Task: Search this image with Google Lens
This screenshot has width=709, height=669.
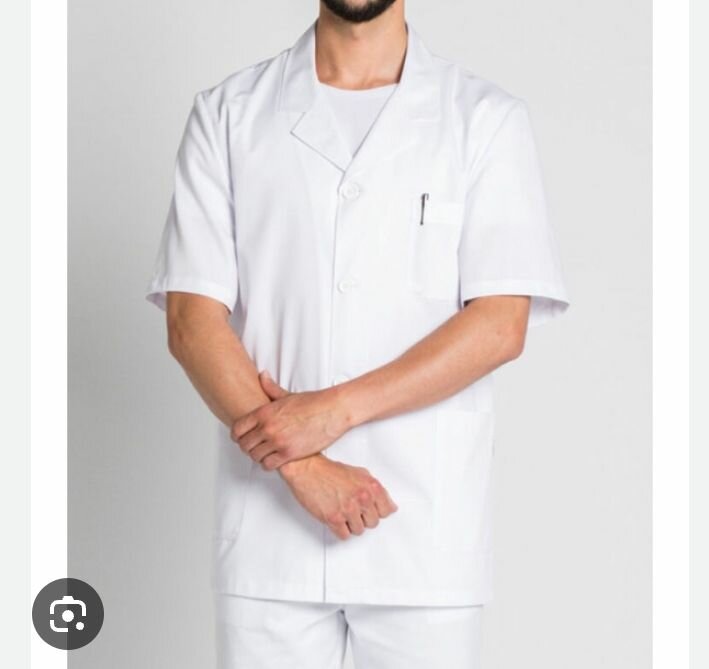Action: click(x=68, y=614)
